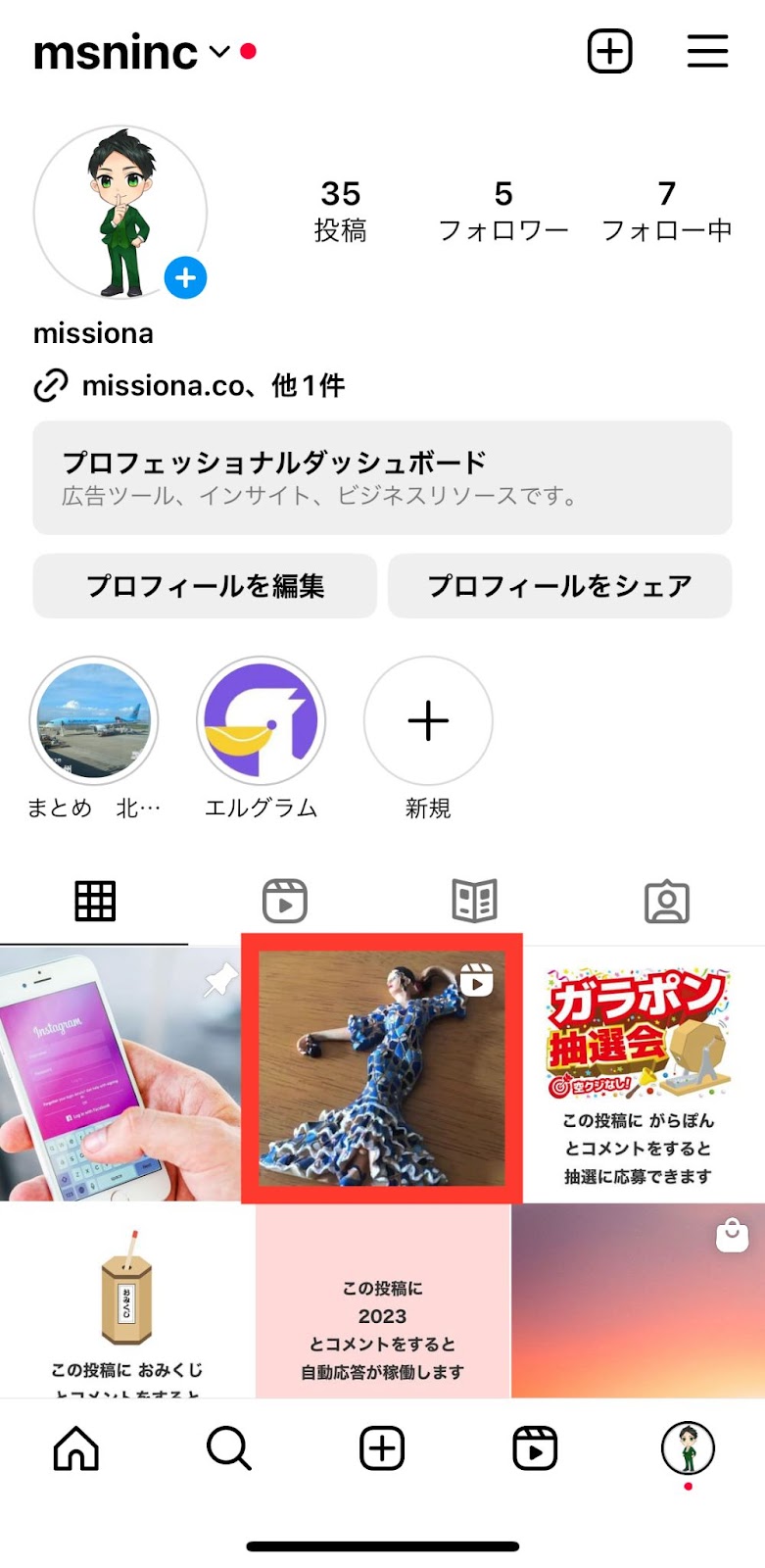
Task: Switch to the Reels profile tab
Action: [x=285, y=901]
